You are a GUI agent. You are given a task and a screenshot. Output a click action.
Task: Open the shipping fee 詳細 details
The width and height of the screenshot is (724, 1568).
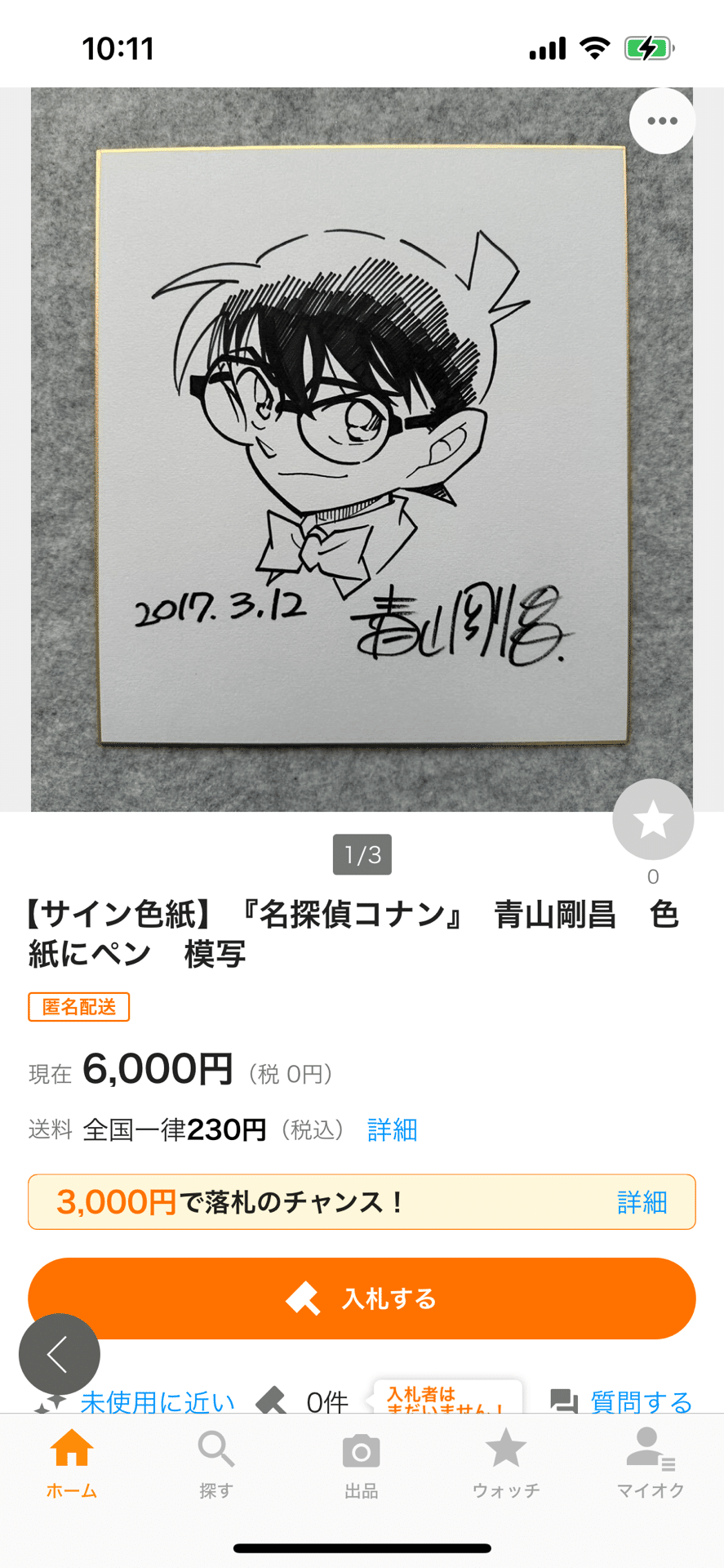tap(392, 1130)
